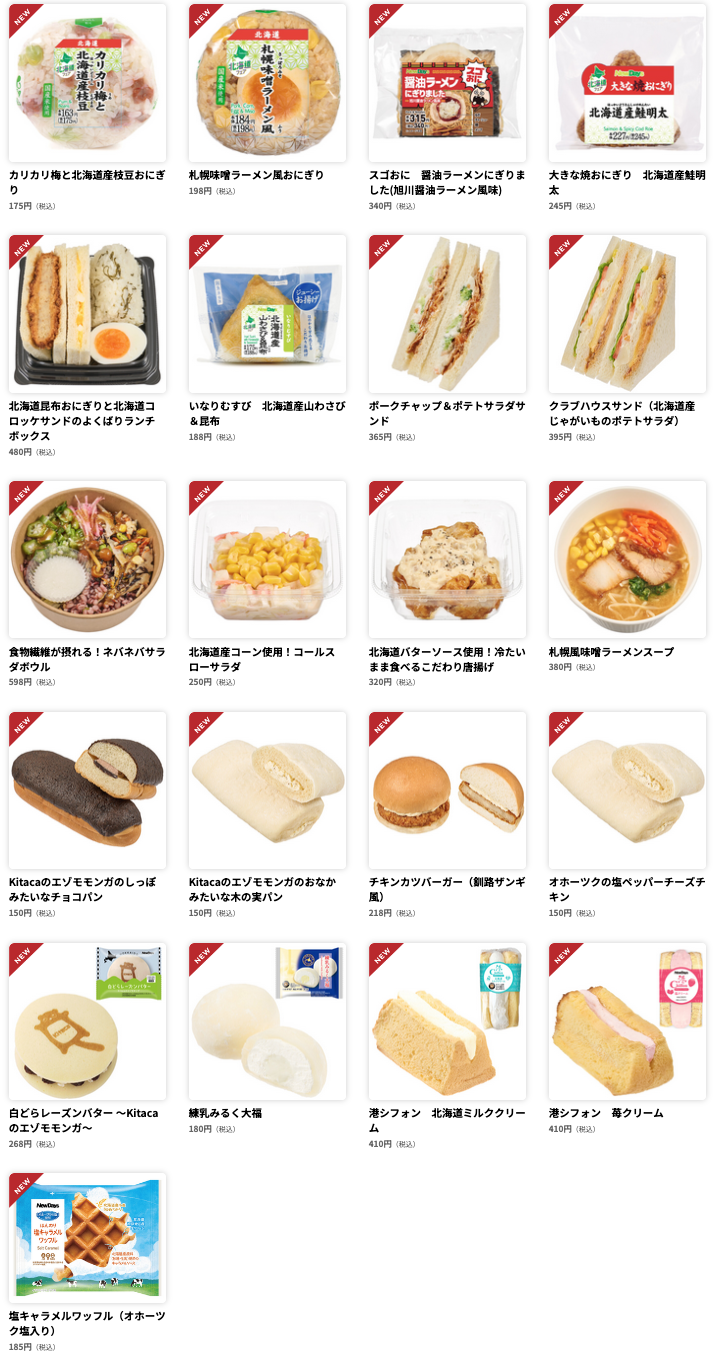View 練乳みるく大福 details
The image size is (713, 1354).
[268, 1022]
